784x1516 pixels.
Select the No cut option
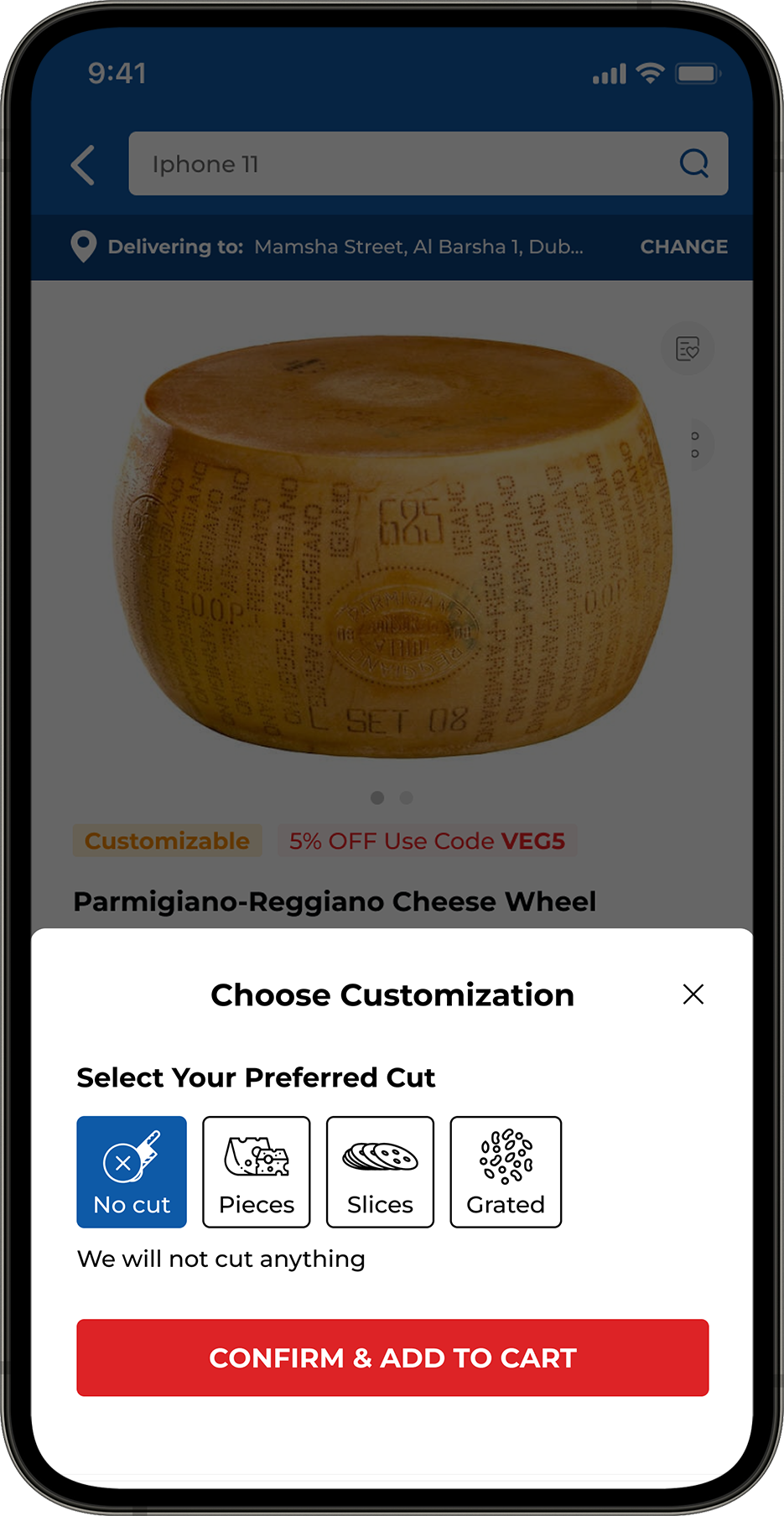[x=132, y=1171]
